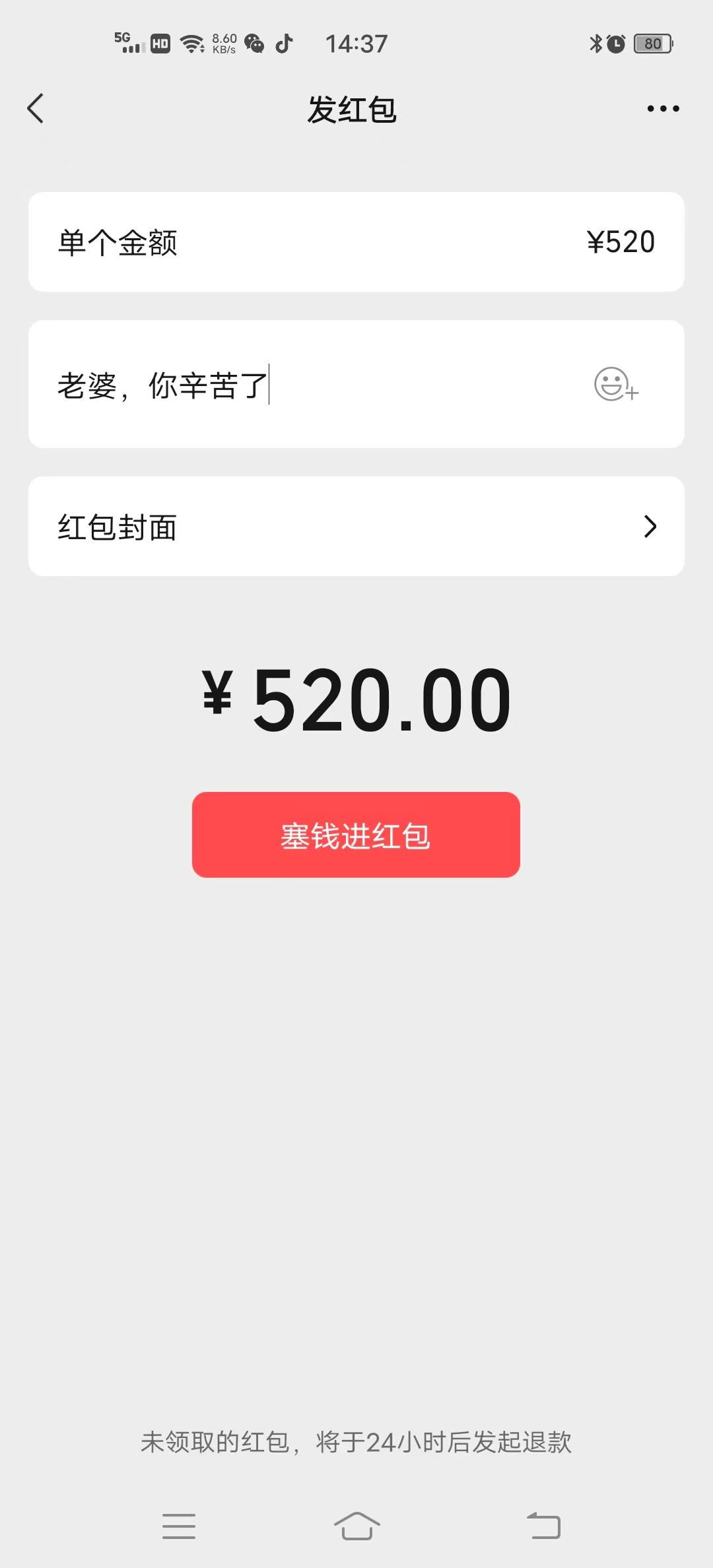Tap the 塞钱进红包 button
The height and width of the screenshot is (1568, 713).
[x=356, y=835]
